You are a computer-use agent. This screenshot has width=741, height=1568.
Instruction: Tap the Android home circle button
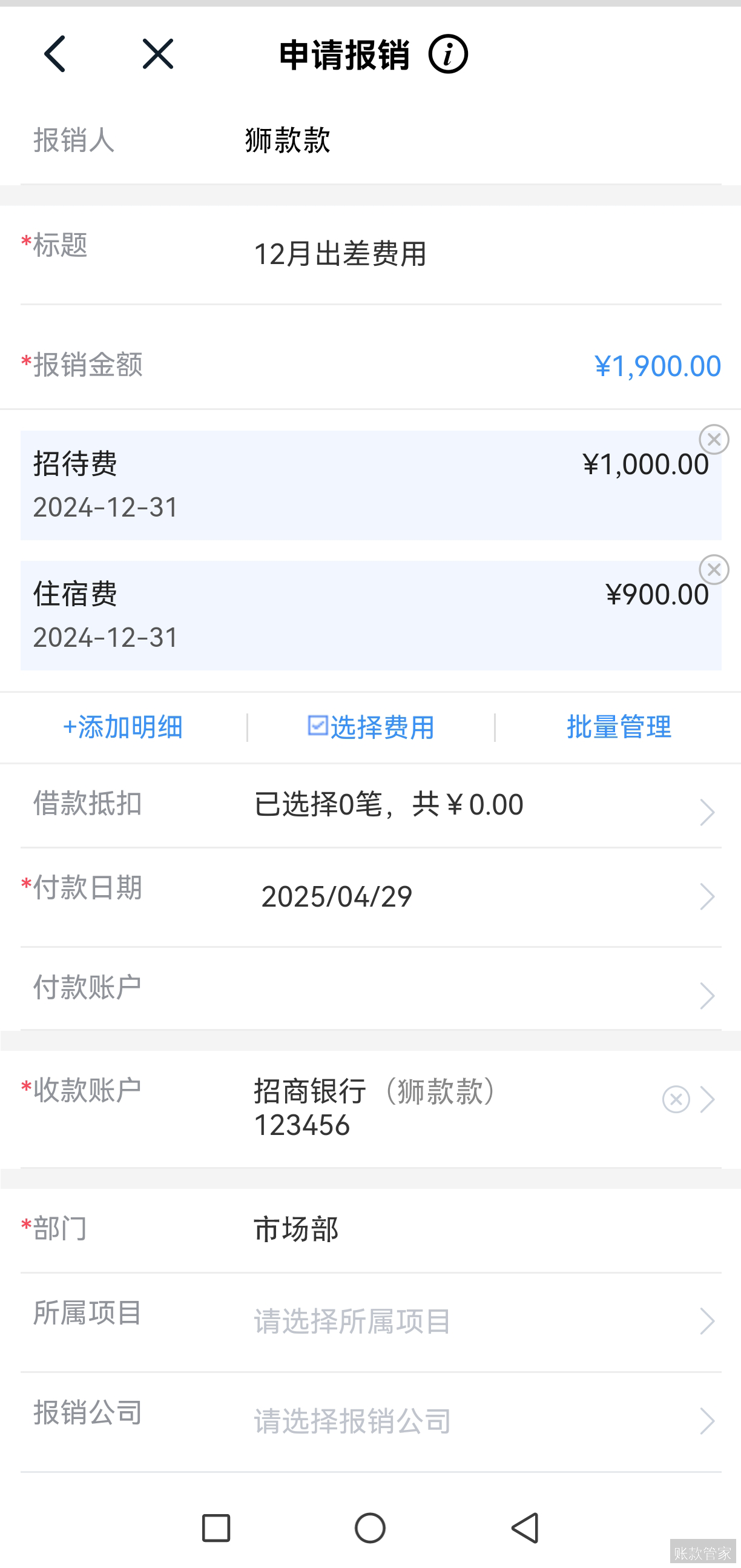click(x=370, y=1527)
